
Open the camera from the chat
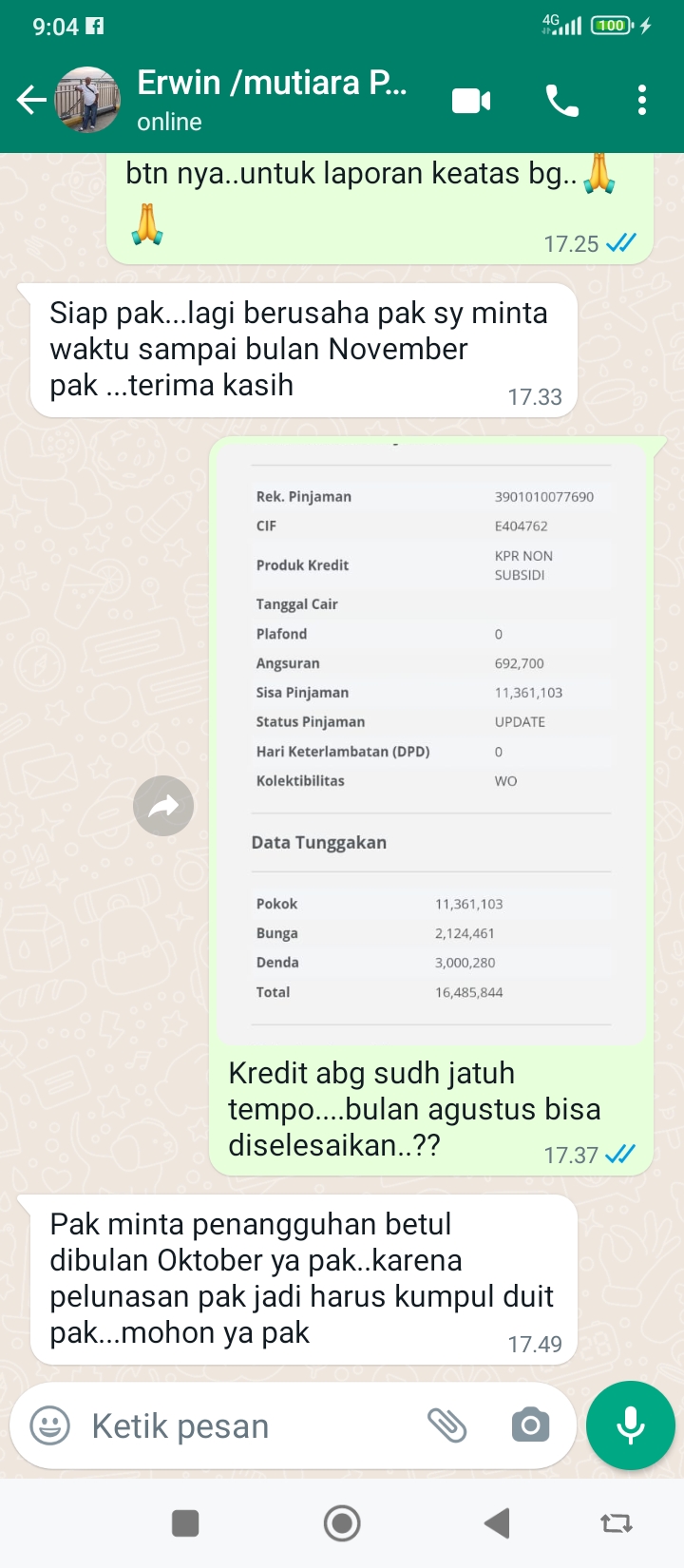click(530, 1425)
